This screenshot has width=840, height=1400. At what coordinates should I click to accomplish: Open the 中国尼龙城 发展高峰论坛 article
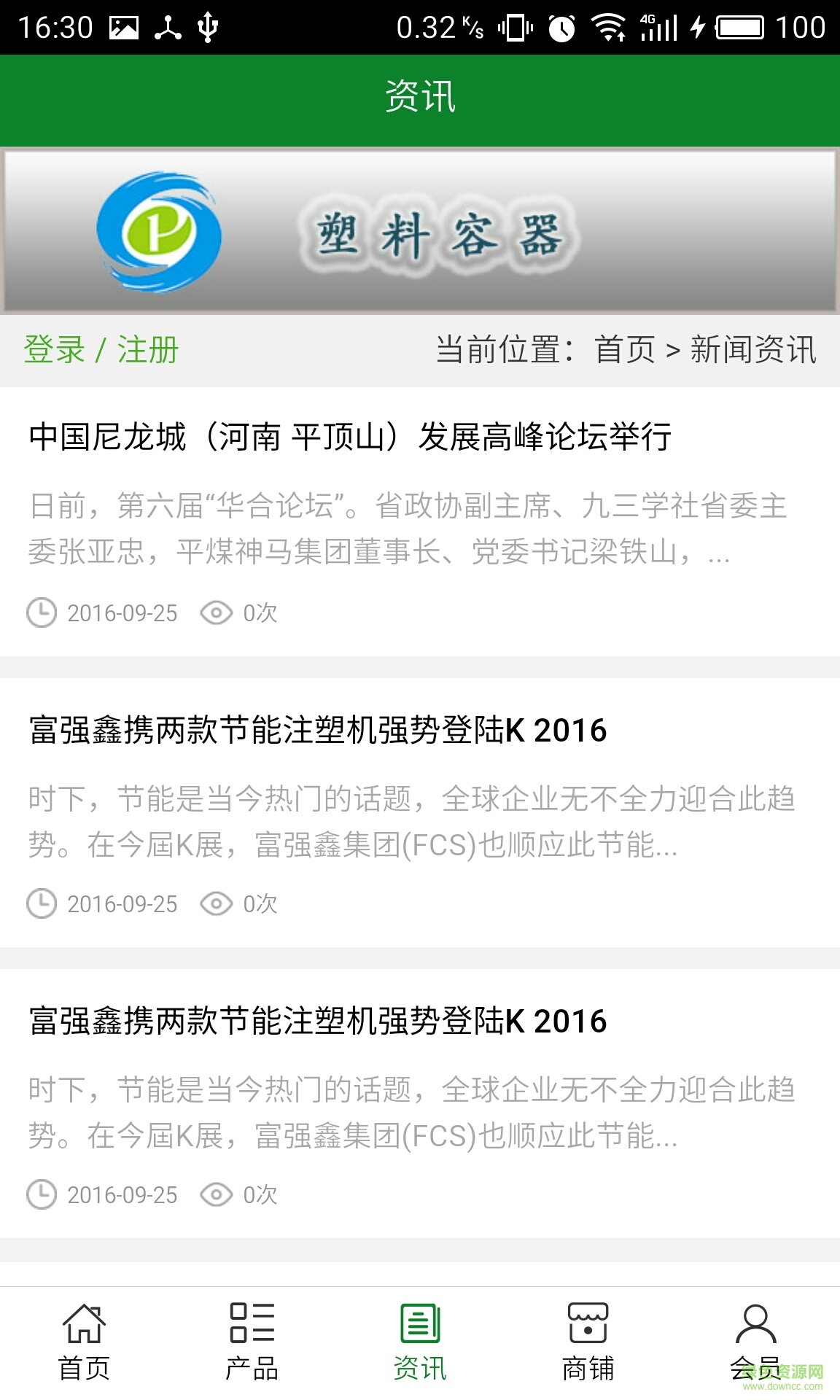point(350,437)
